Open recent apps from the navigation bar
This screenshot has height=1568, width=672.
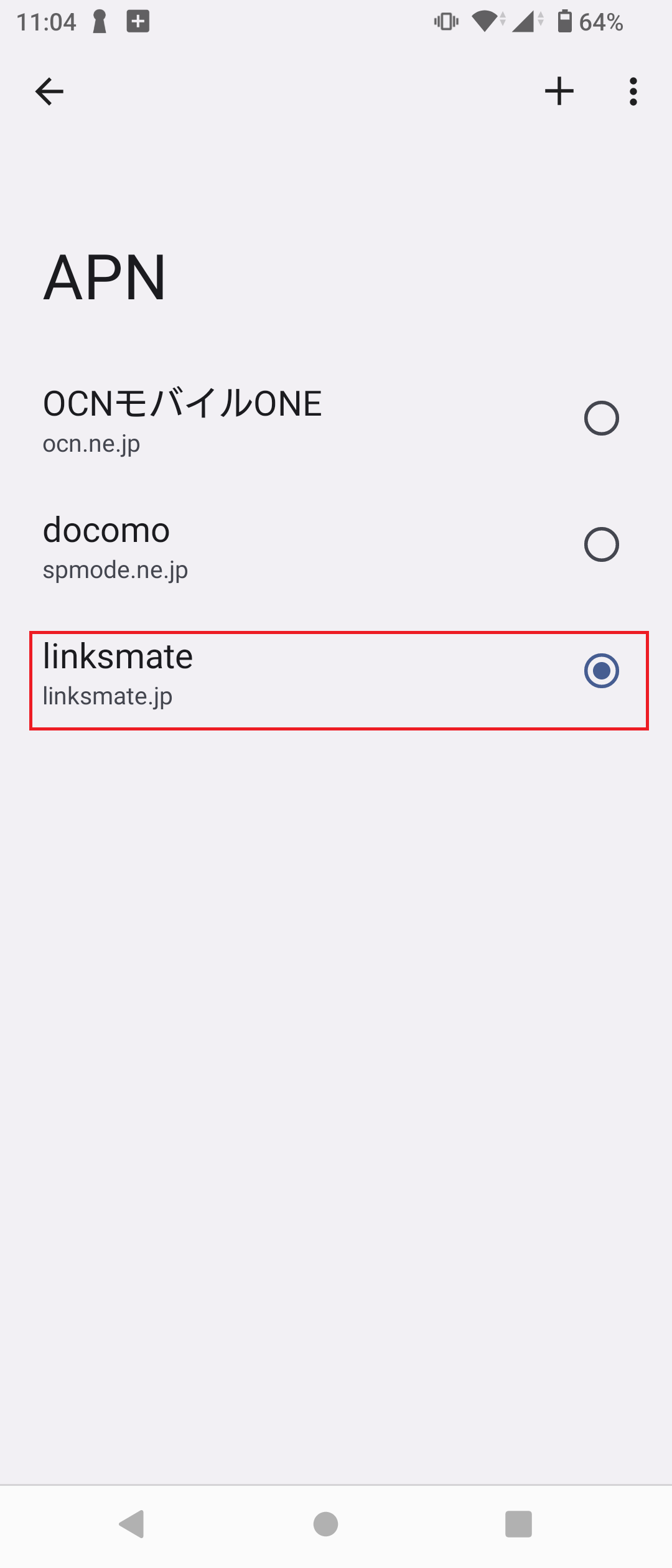pos(518,1524)
